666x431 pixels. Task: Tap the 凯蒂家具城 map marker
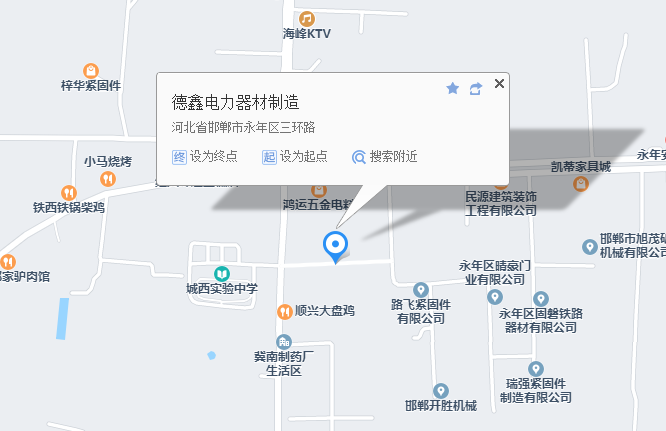coord(580,183)
